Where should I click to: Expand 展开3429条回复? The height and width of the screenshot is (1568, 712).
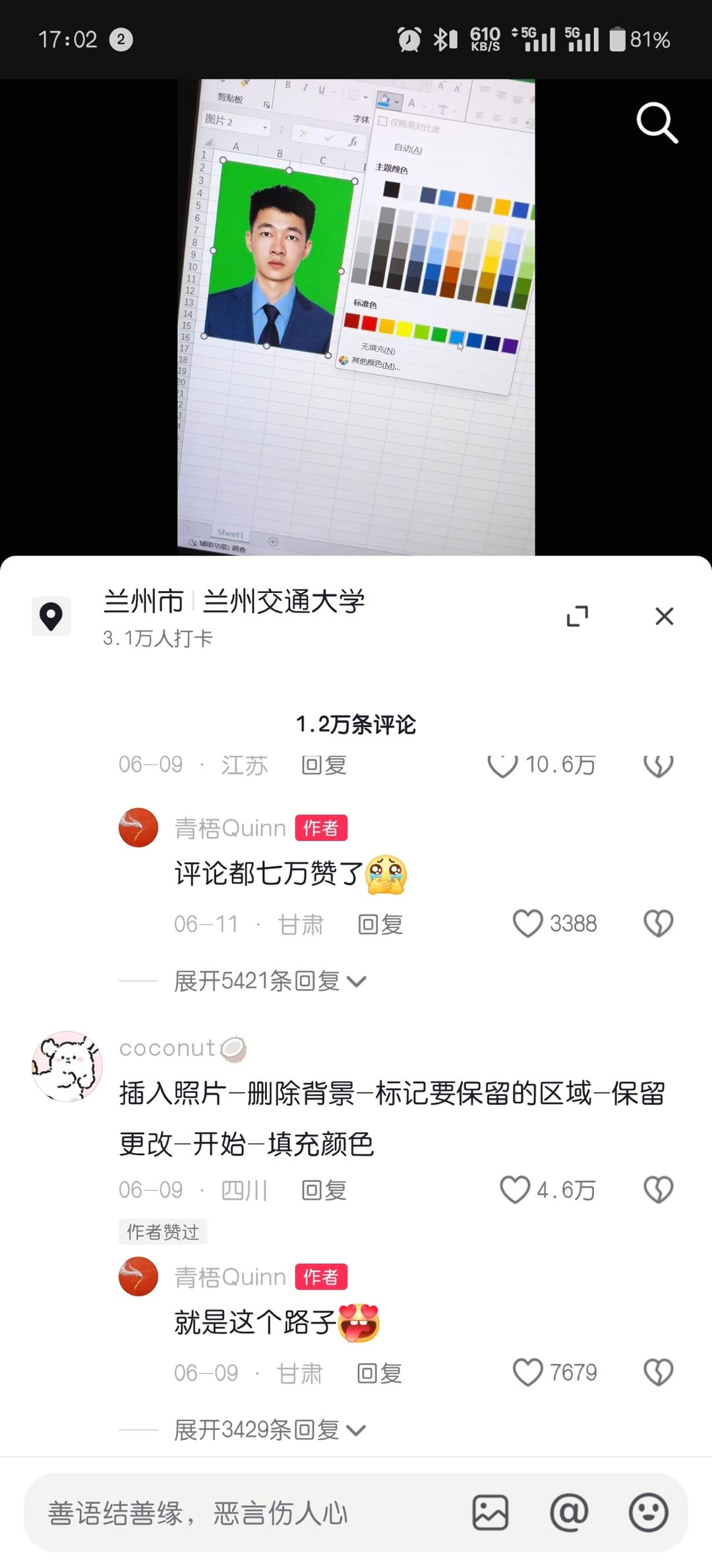pos(269,1430)
